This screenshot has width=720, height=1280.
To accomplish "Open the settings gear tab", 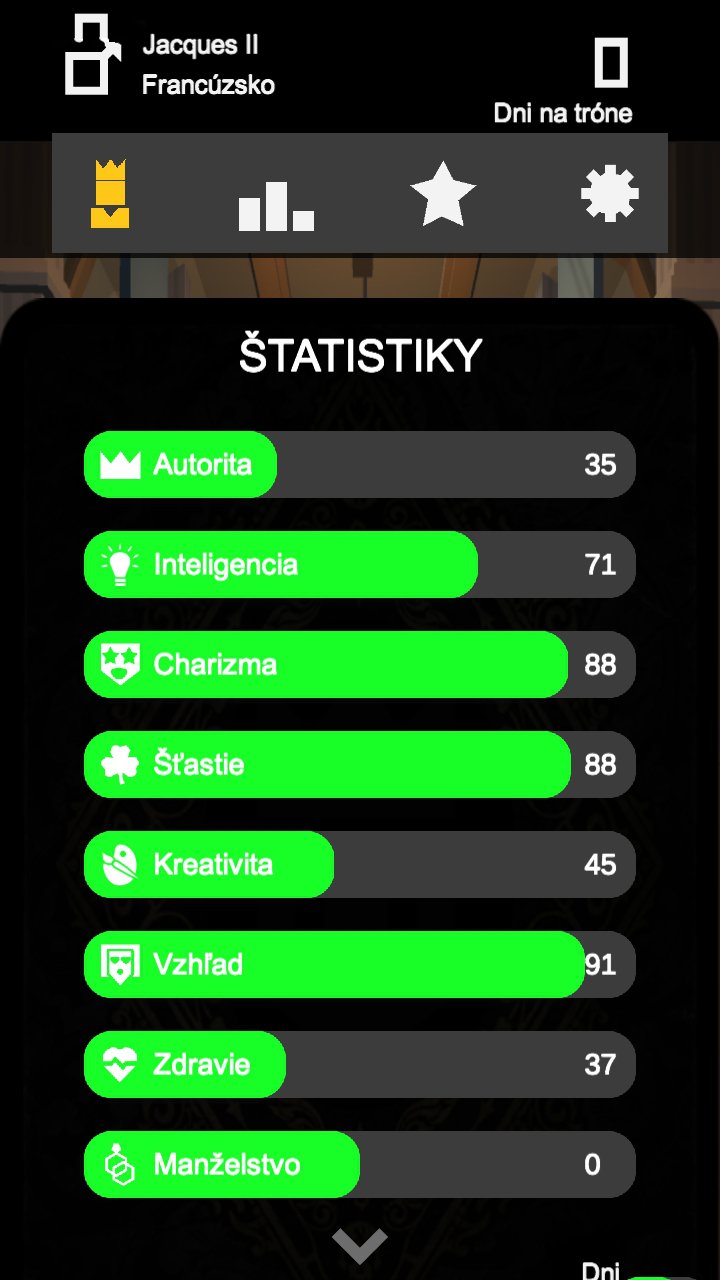I will click(609, 193).
